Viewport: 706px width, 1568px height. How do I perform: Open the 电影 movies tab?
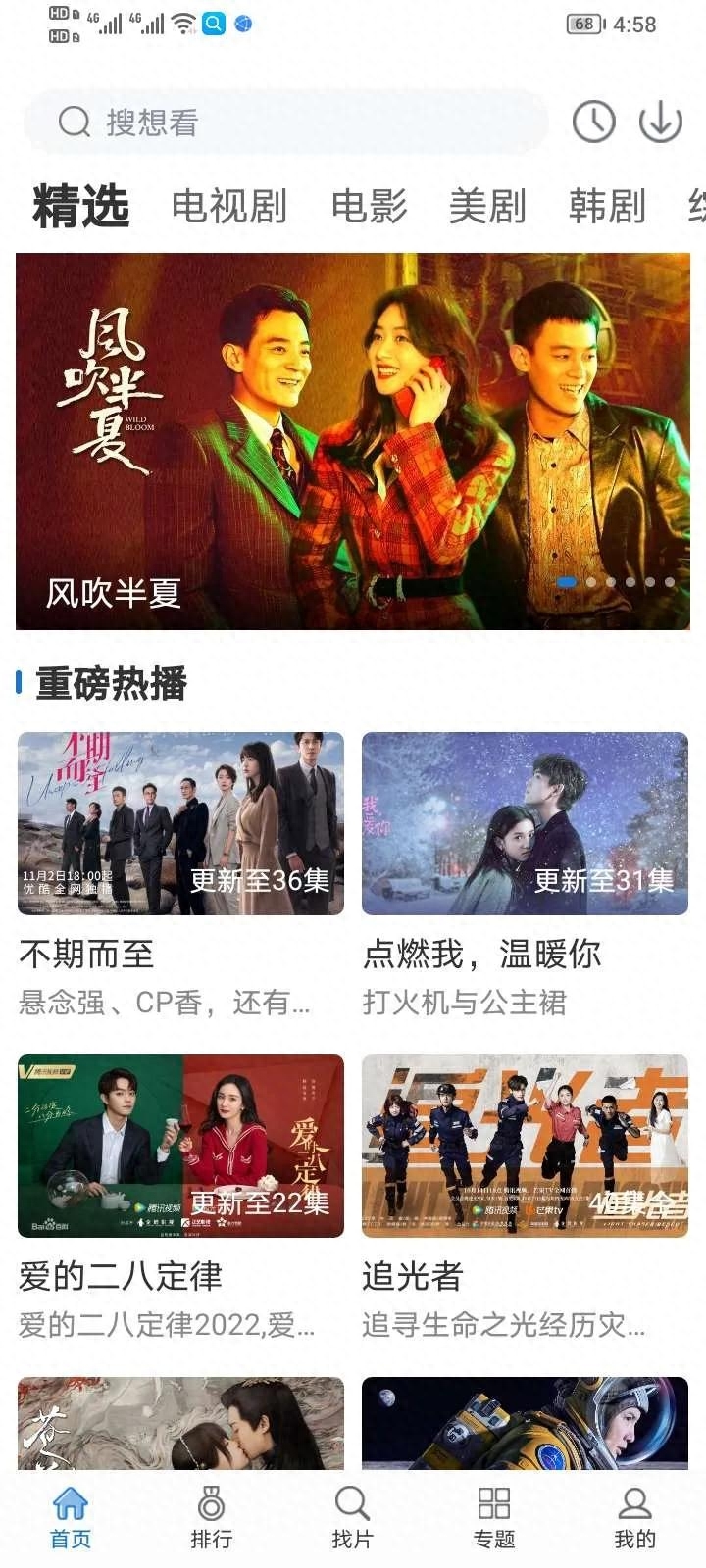[371, 206]
